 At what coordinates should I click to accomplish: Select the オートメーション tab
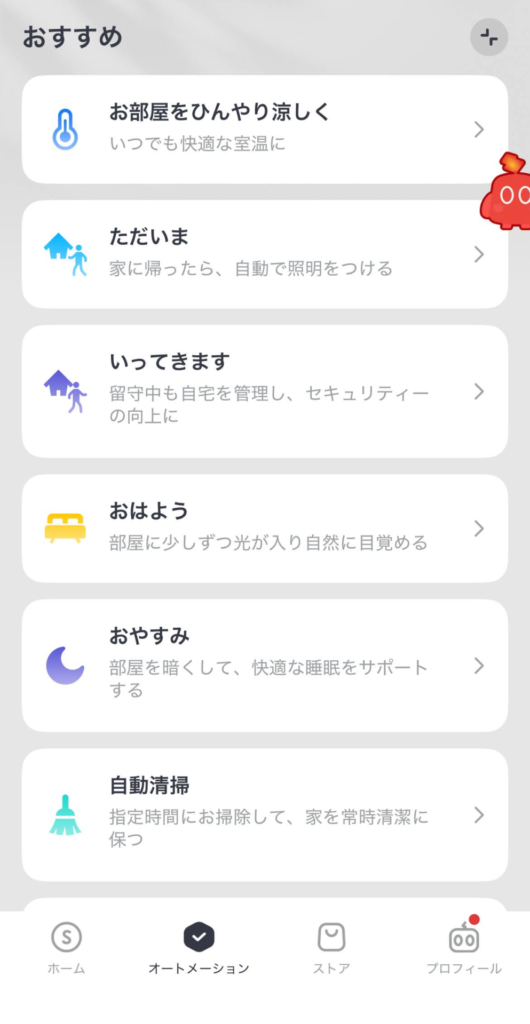pos(199,948)
